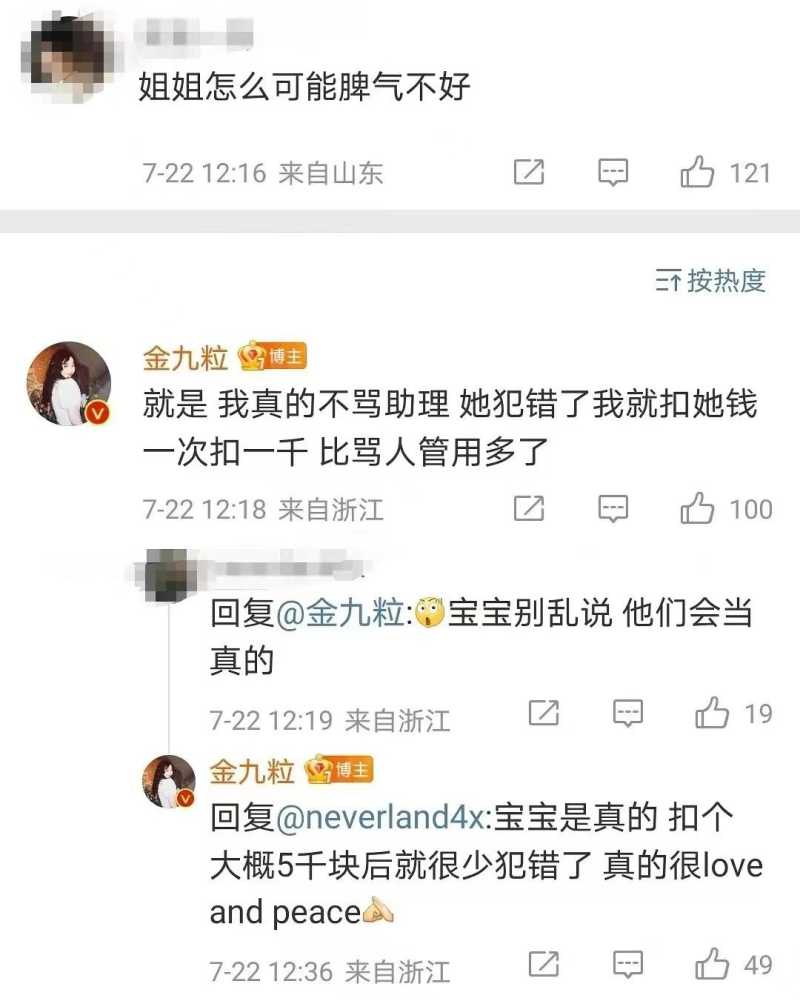Open reply icon on the 7-22 12:18 comment
The image size is (800, 1001).
click(612, 509)
